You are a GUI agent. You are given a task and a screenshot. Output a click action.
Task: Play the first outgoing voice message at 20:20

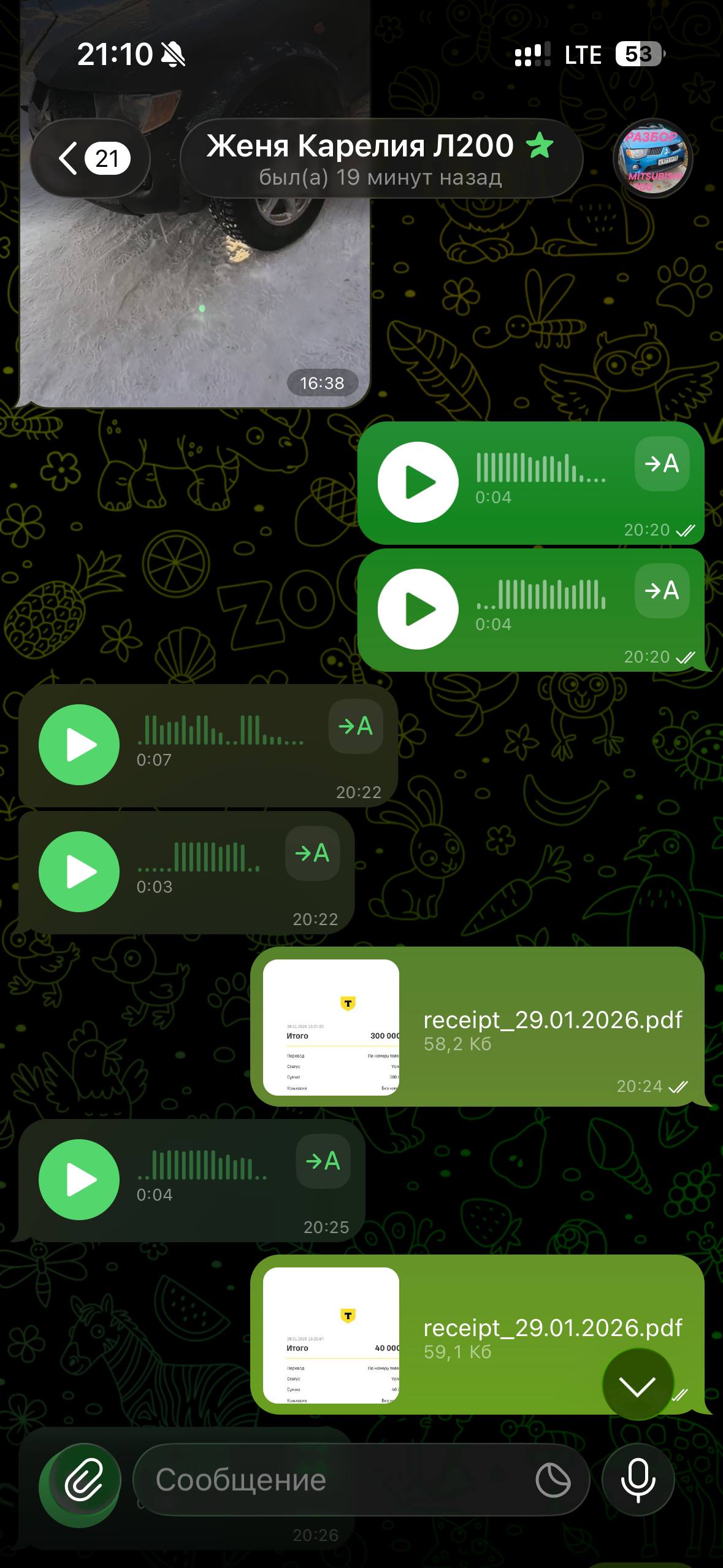point(418,482)
